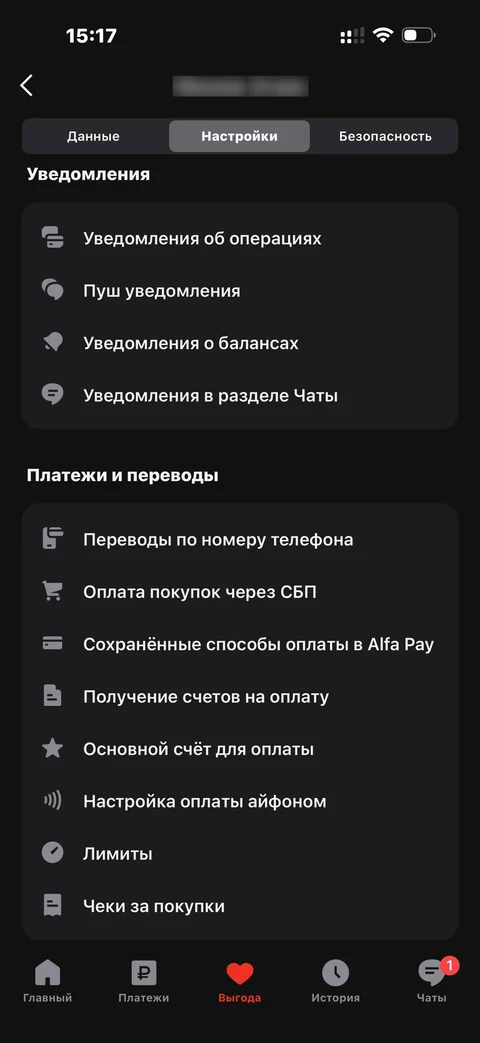Screen dimensions: 480x1043
Task: Open the Выгода bottom tab
Action: point(239,981)
